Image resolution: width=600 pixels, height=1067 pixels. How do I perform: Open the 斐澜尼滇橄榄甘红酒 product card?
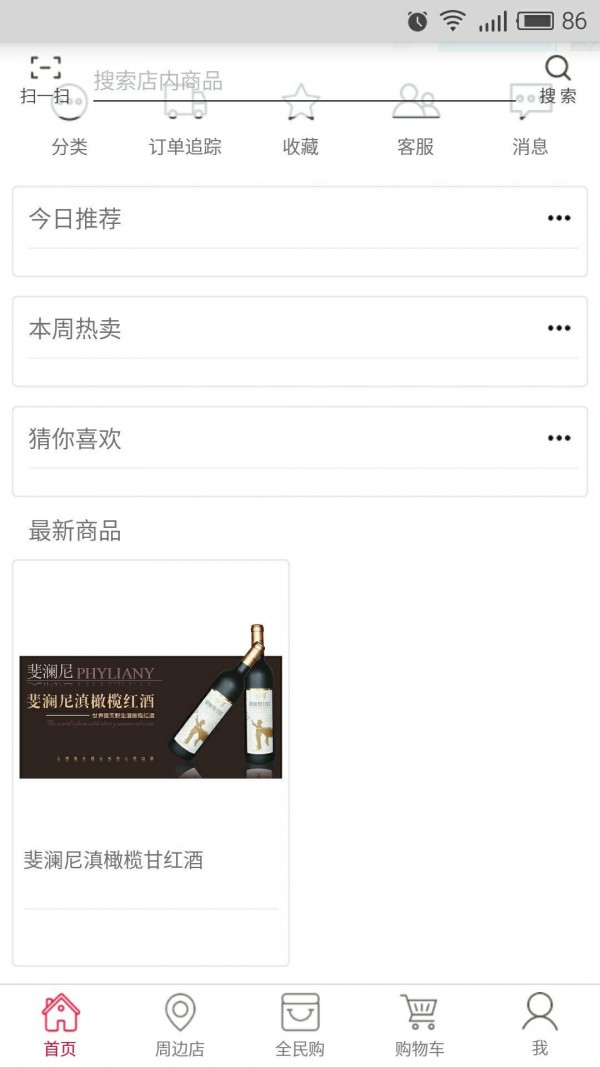point(151,762)
